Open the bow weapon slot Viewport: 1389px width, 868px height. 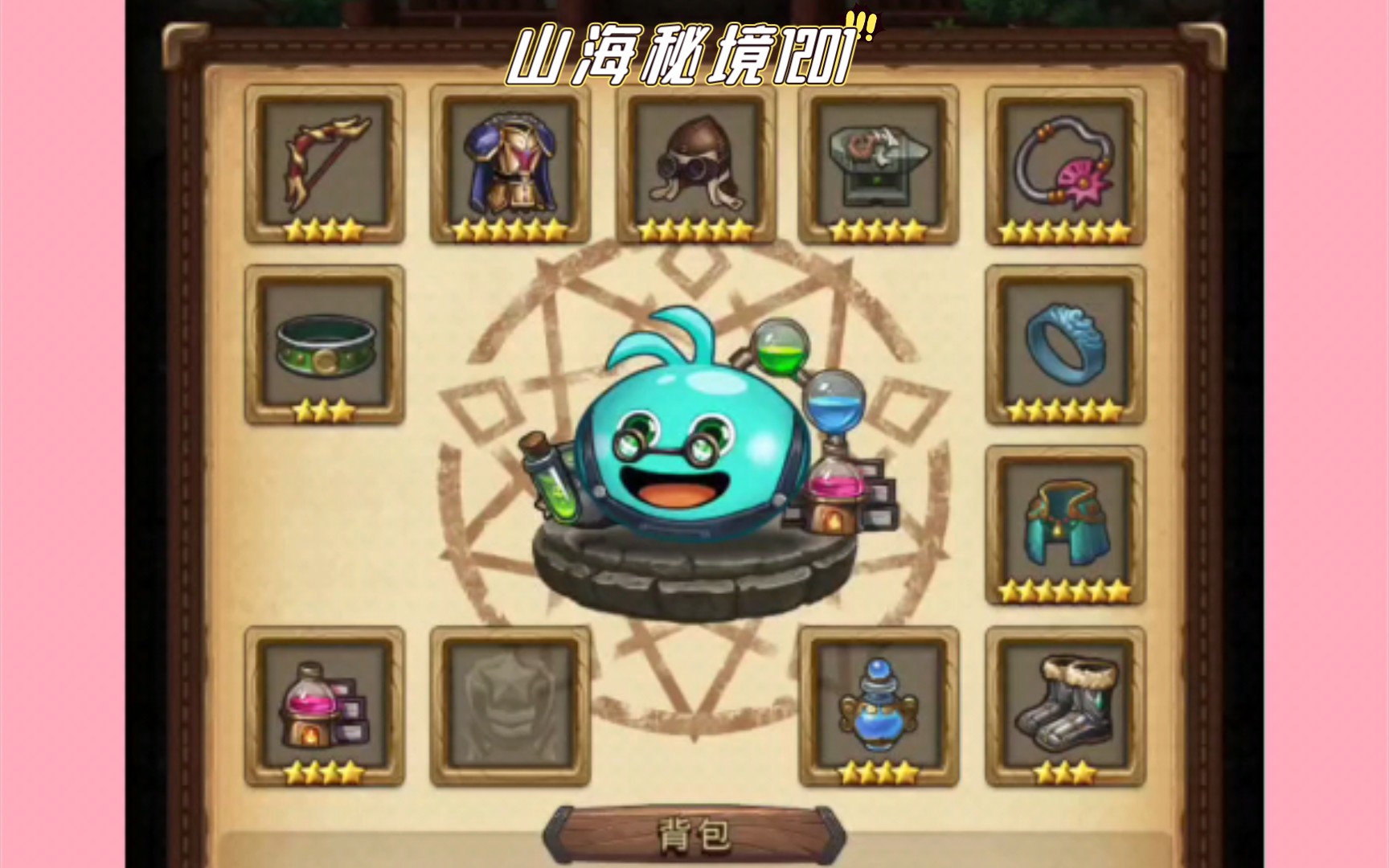point(325,164)
